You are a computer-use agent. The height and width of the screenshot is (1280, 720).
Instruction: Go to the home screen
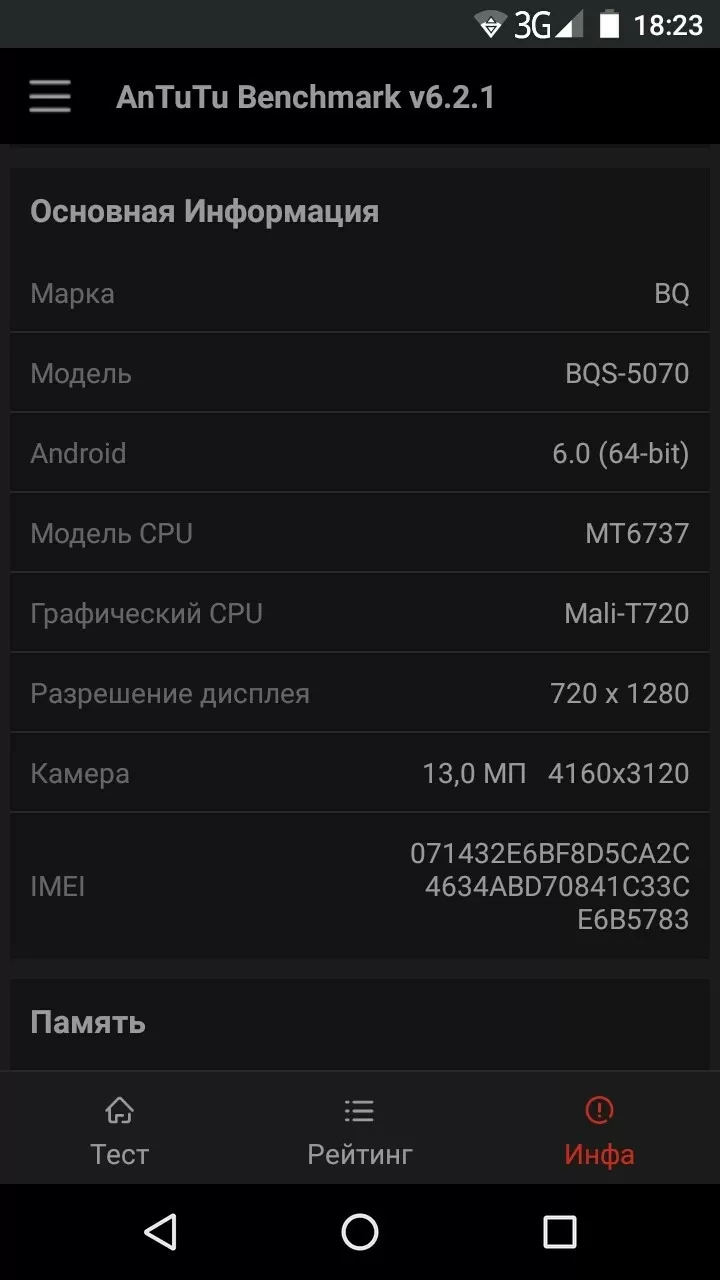click(360, 1232)
